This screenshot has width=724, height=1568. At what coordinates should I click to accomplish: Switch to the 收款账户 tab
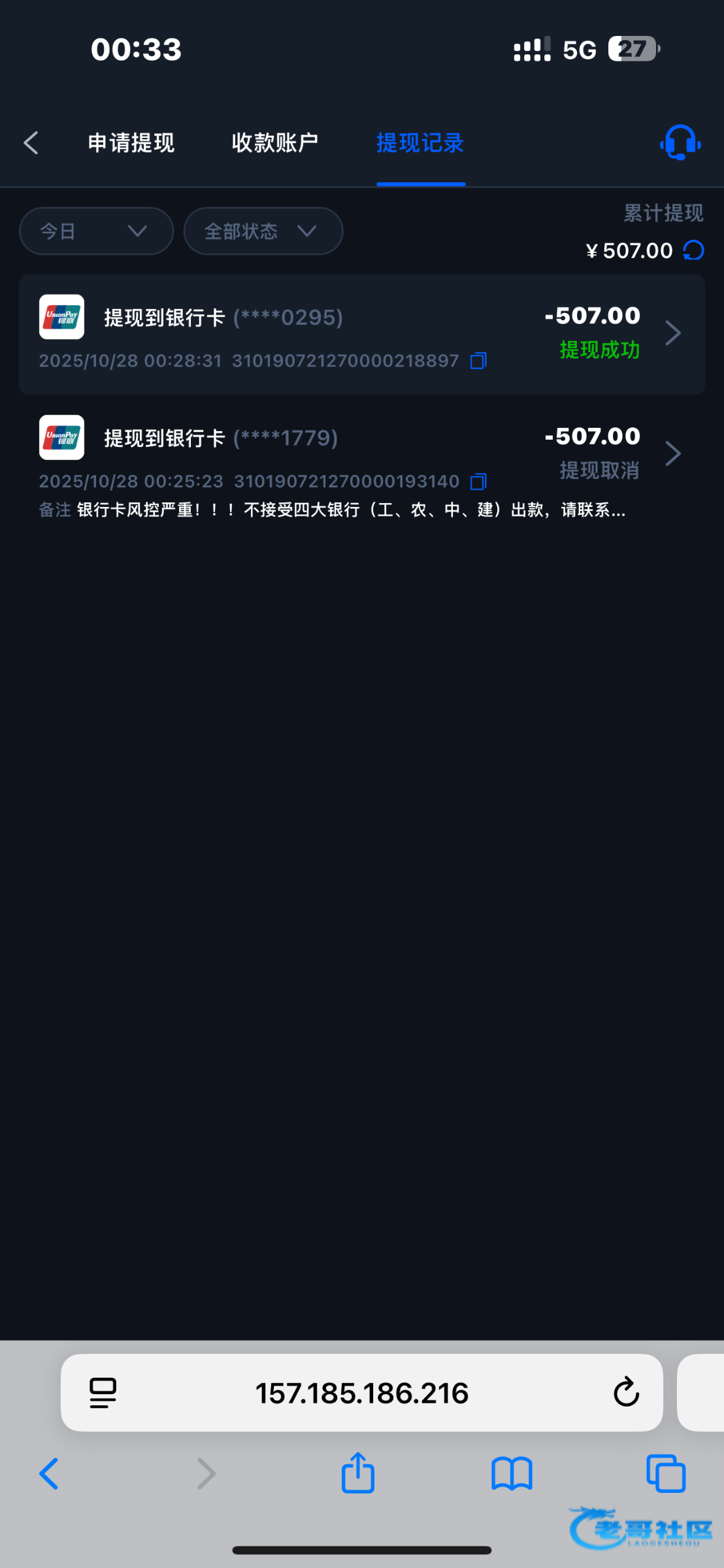pos(275,142)
